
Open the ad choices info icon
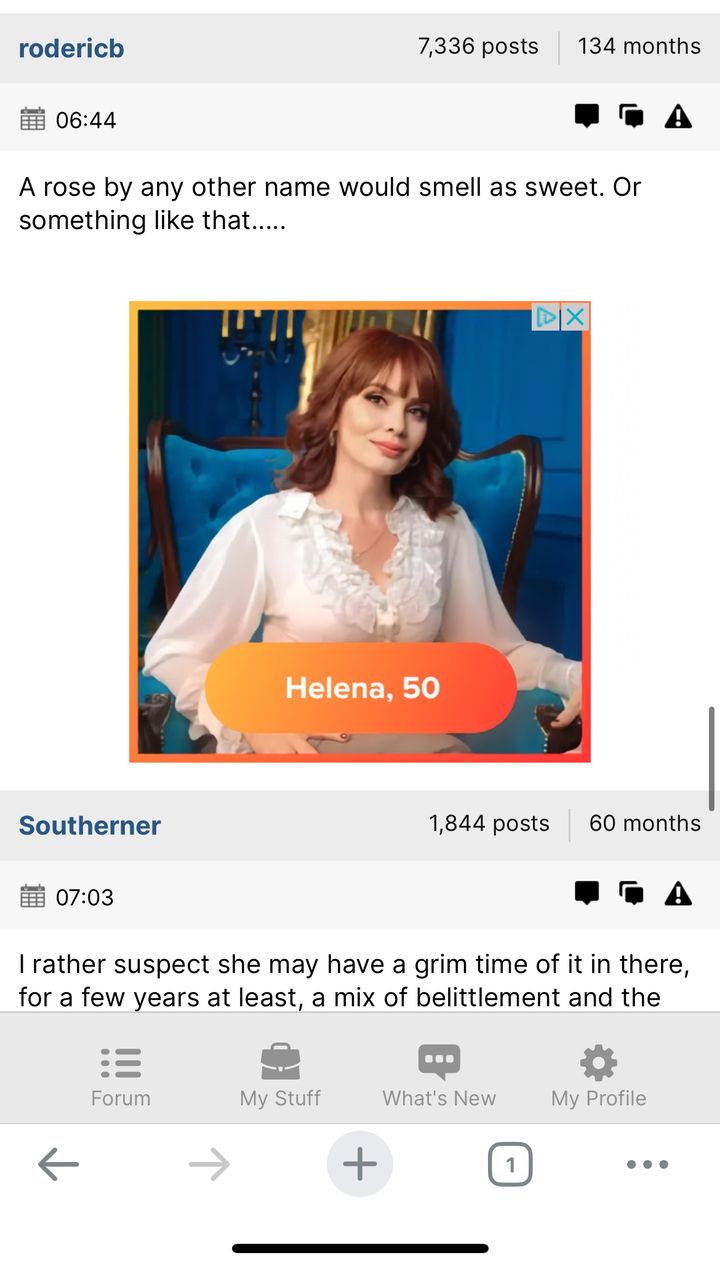pos(546,317)
